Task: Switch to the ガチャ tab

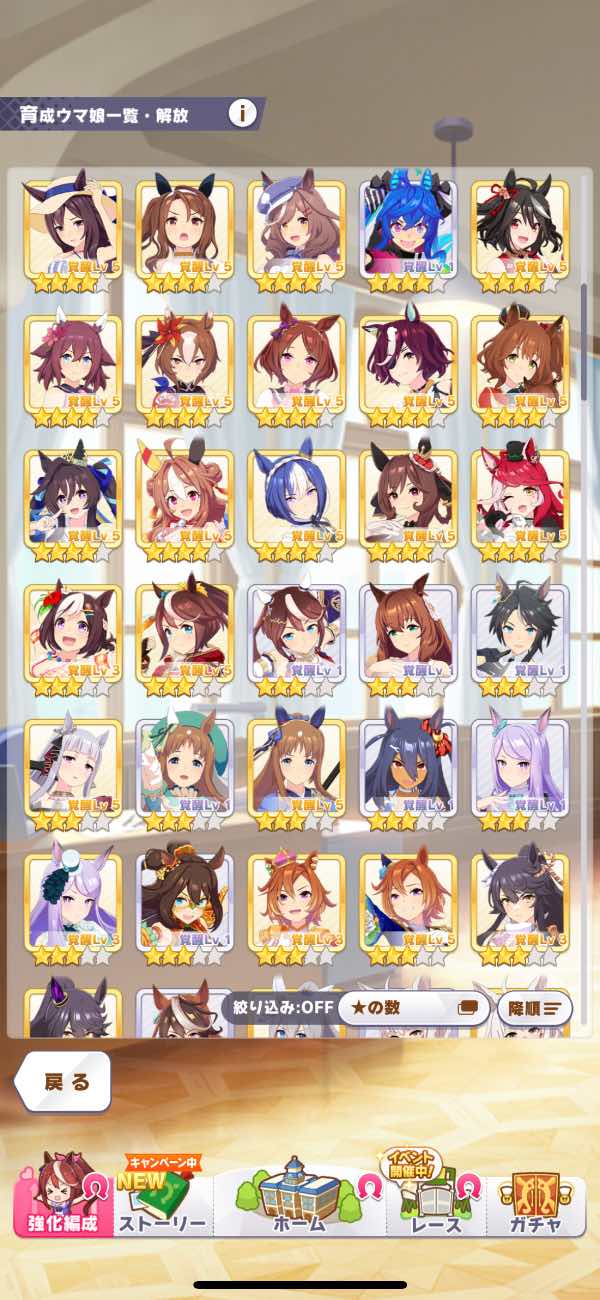Action: pyautogui.click(x=534, y=1203)
